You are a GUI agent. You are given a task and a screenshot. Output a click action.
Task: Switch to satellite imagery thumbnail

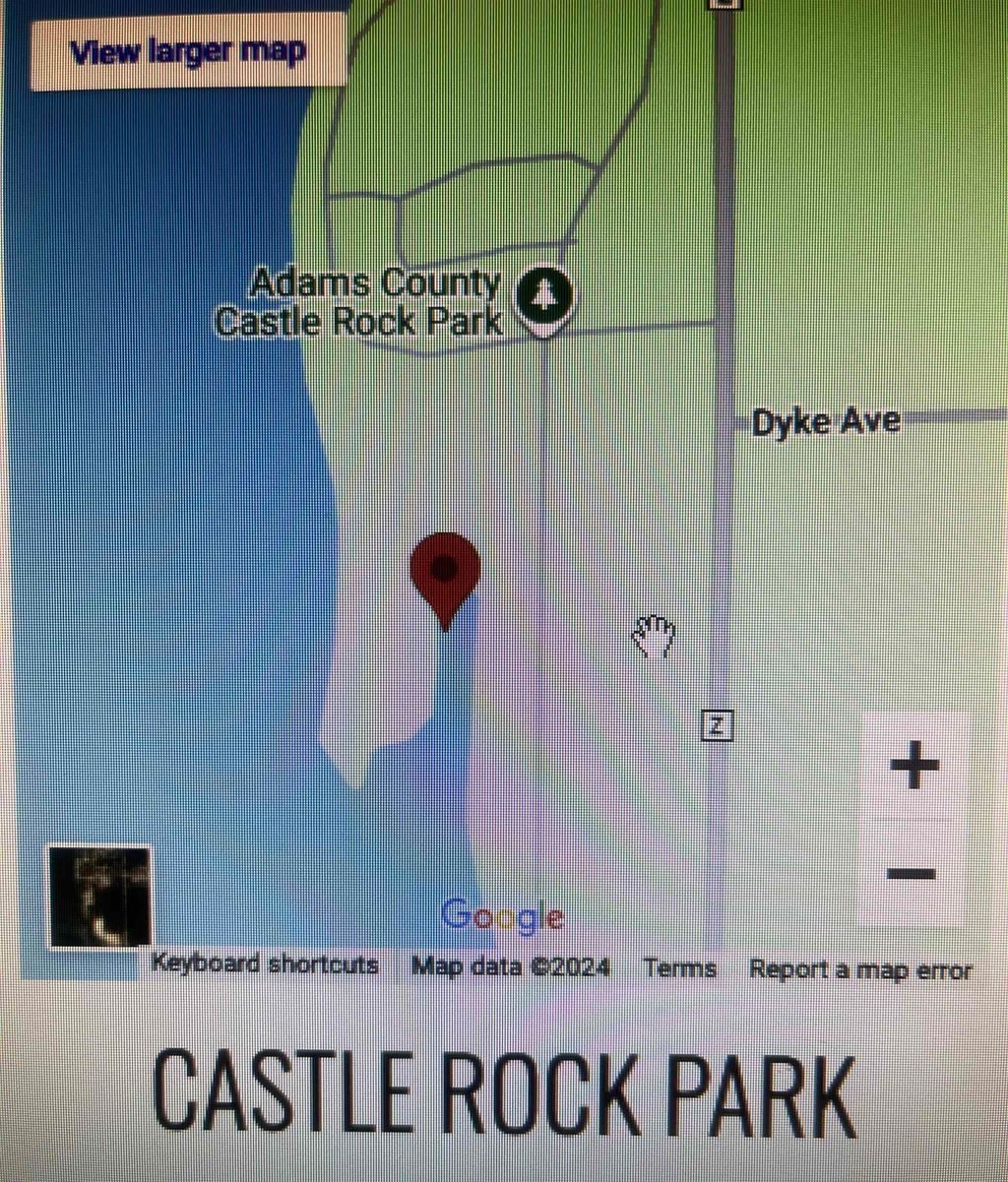point(100,897)
